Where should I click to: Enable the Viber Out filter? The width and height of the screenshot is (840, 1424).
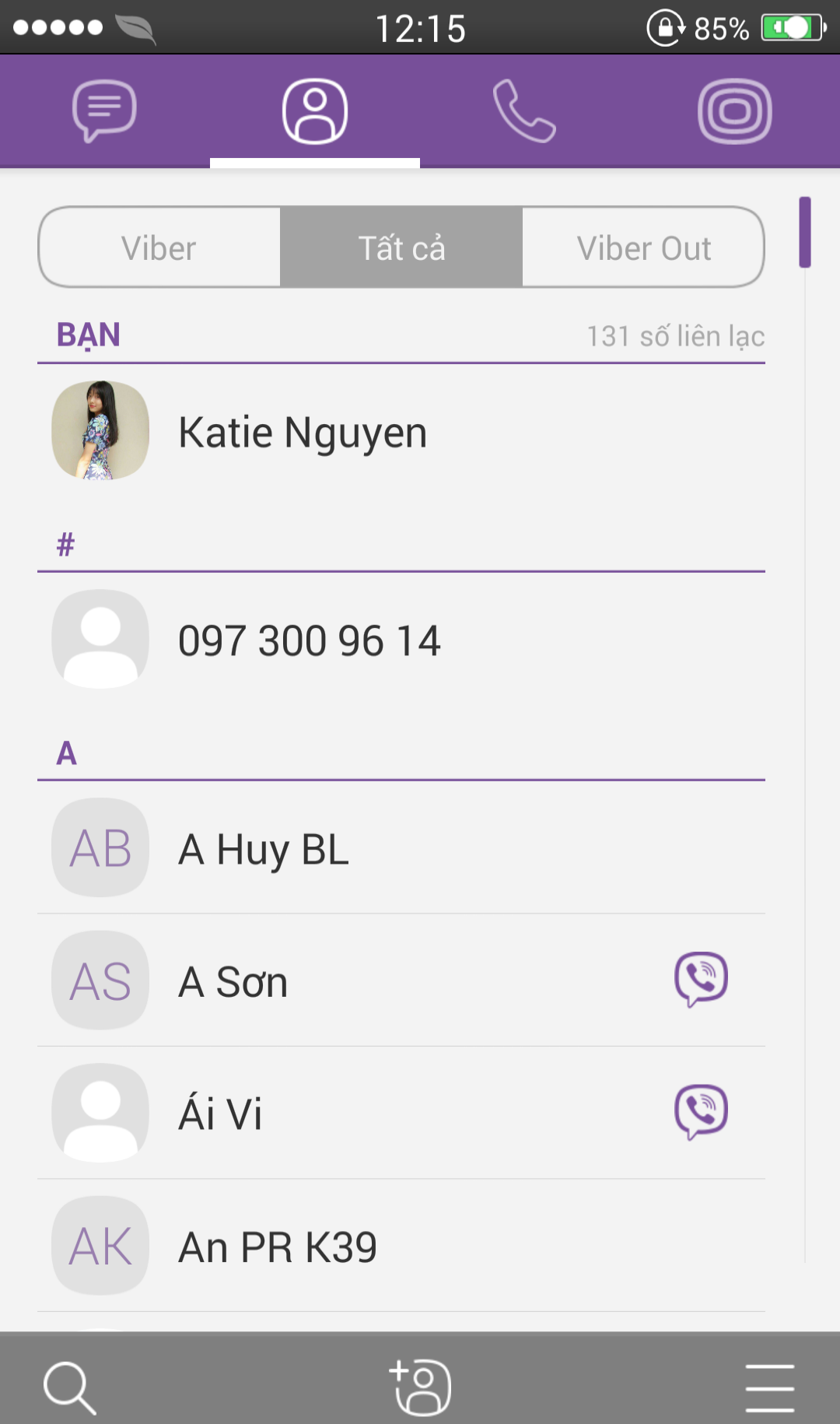pos(643,247)
